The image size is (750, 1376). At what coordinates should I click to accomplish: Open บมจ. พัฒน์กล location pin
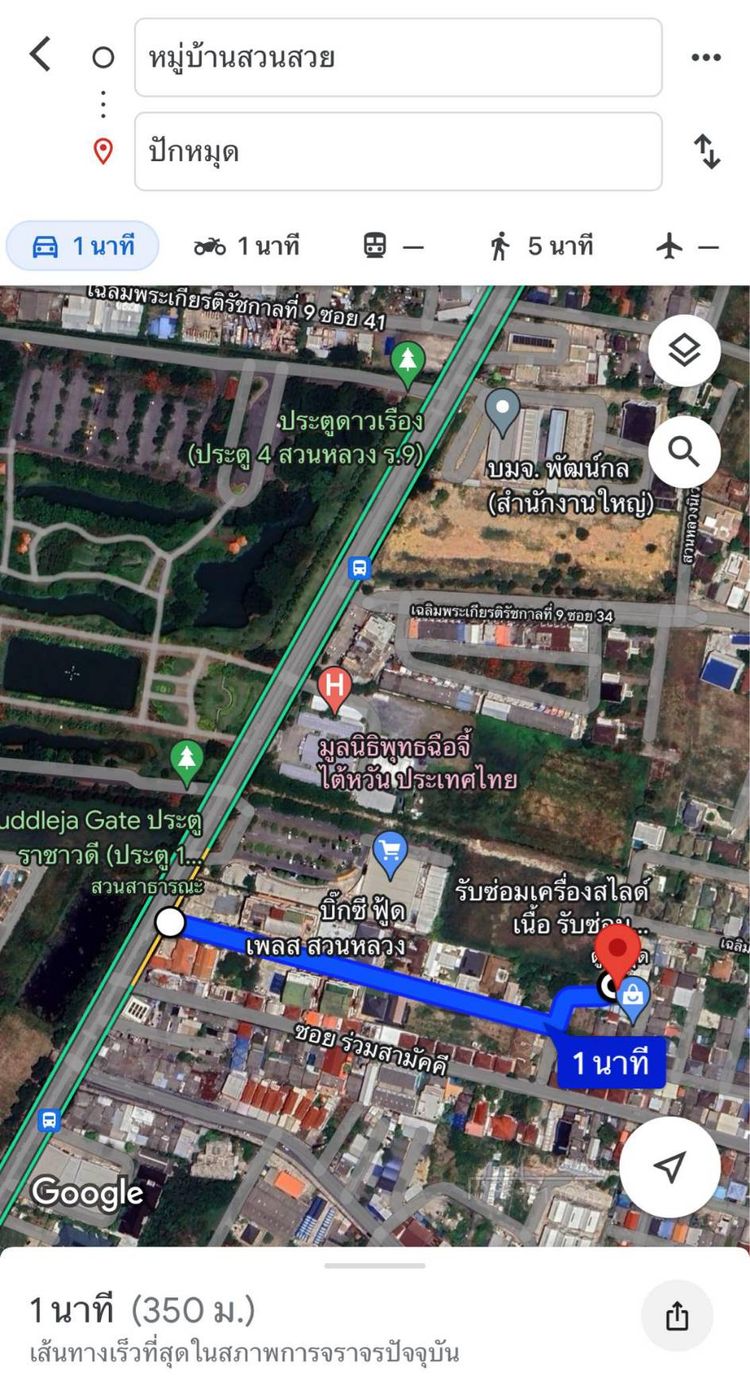click(x=502, y=411)
